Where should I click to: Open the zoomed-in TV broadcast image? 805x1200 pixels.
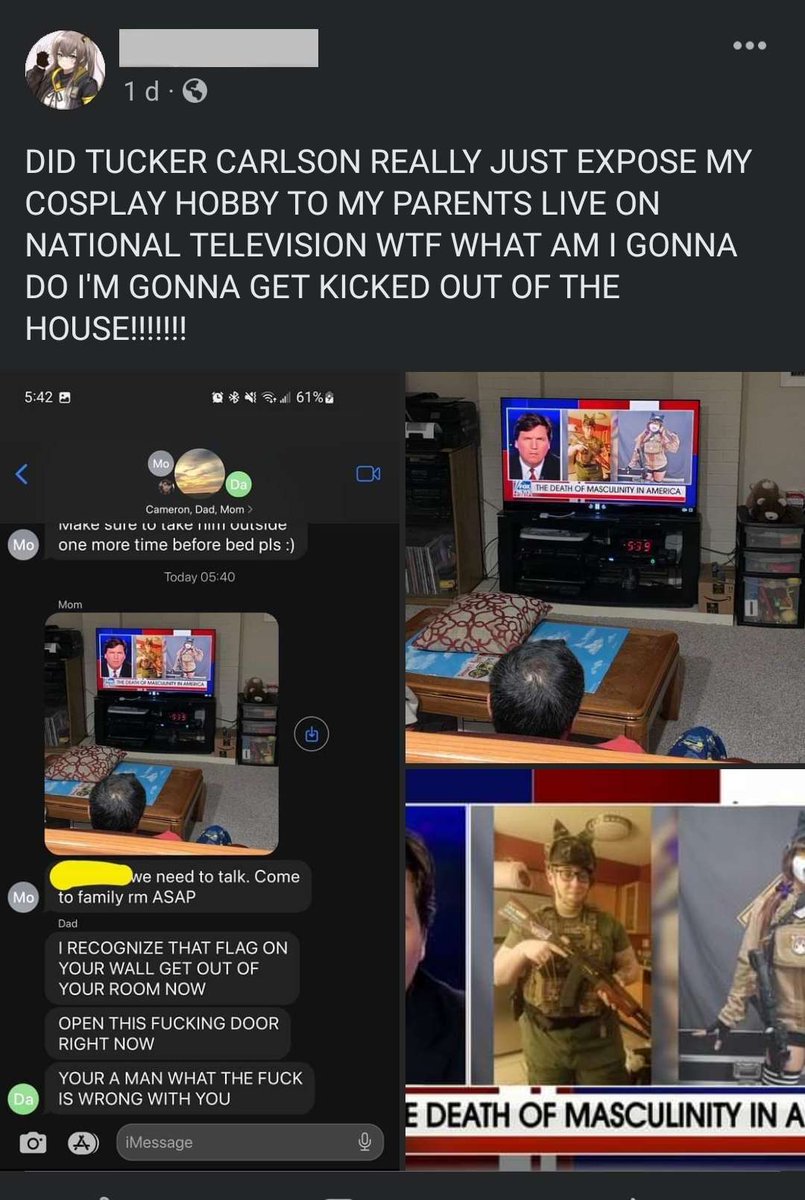click(x=604, y=966)
